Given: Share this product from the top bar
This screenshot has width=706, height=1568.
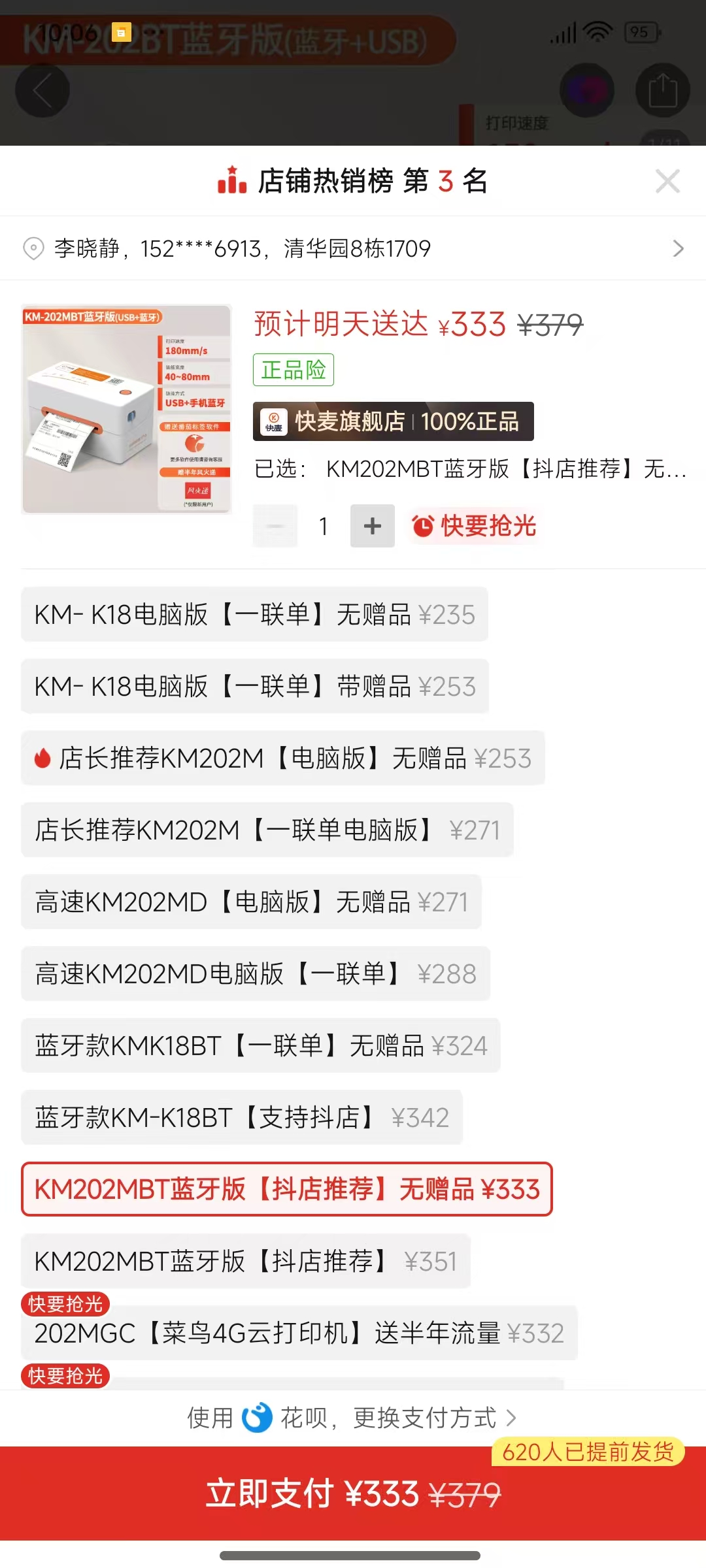Looking at the screenshot, I should coord(662,91).
